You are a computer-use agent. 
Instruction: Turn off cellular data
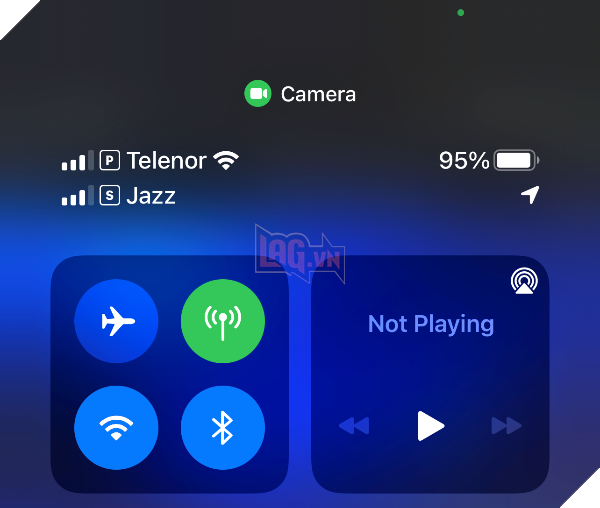click(222, 322)
